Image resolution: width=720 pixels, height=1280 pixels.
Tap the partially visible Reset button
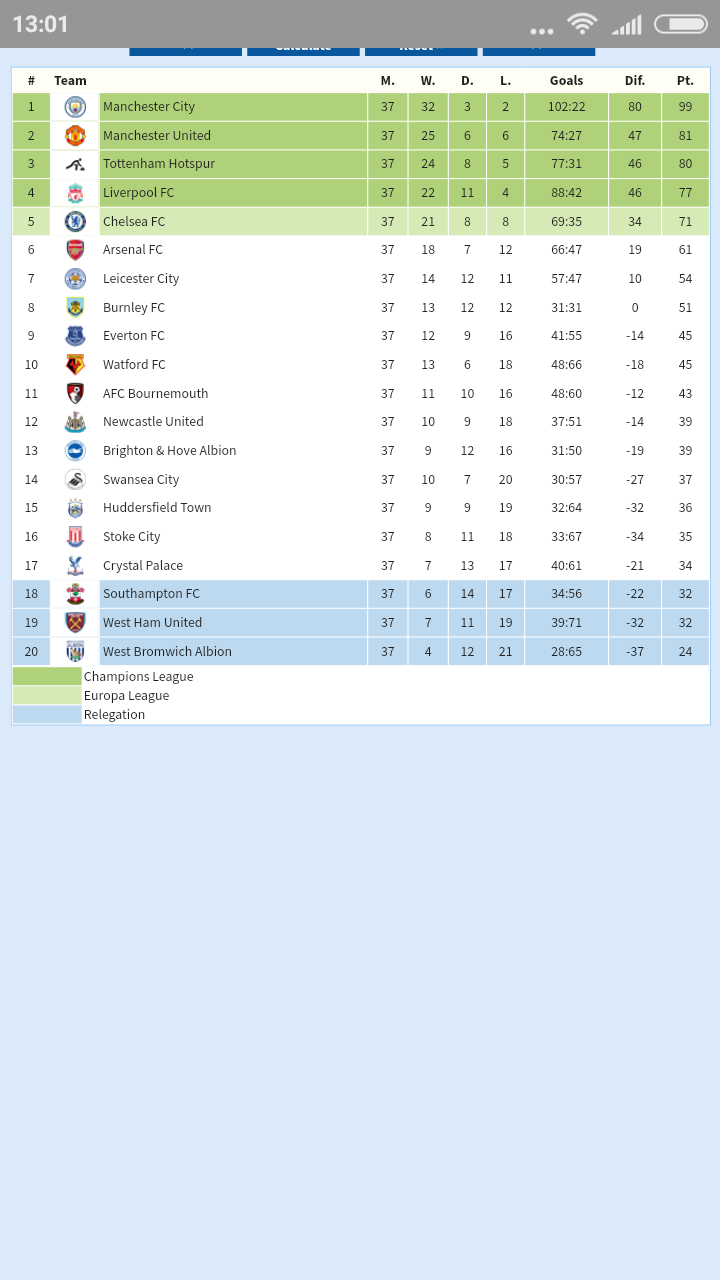coord(421,50)
